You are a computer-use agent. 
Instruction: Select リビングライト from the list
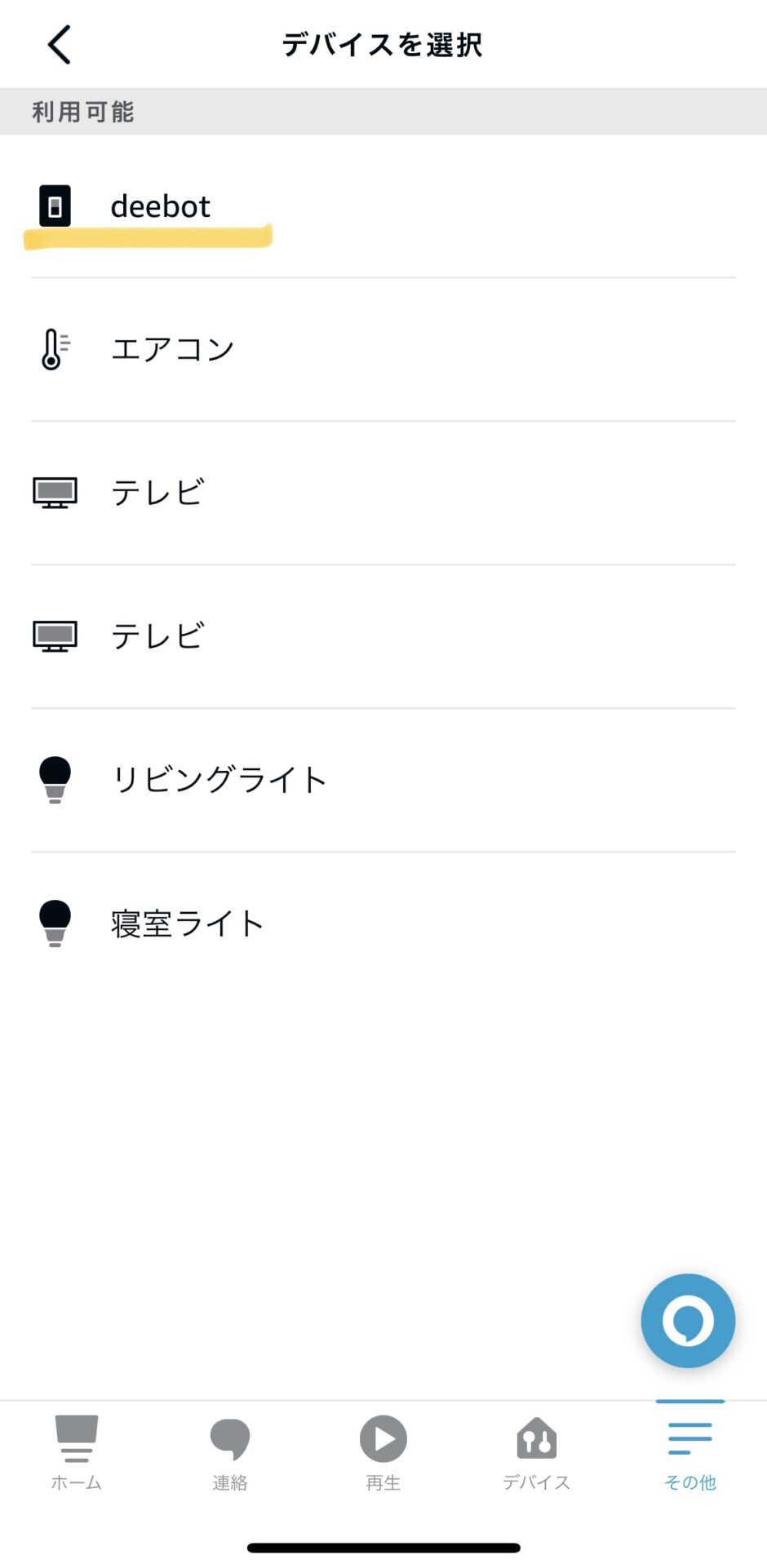(x=219, y=780)
